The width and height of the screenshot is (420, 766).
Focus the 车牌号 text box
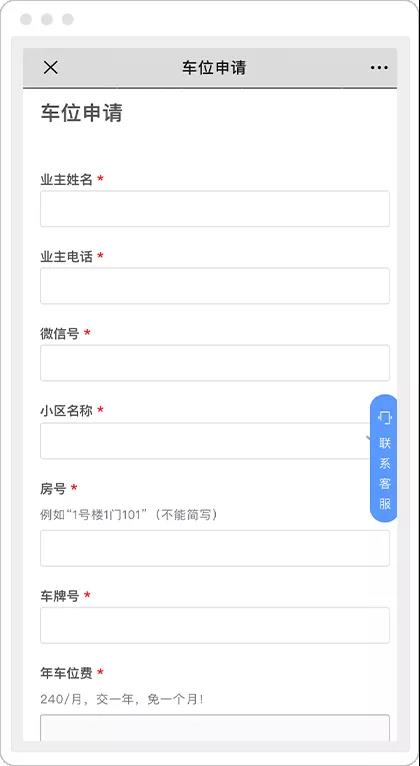(215, 625)
